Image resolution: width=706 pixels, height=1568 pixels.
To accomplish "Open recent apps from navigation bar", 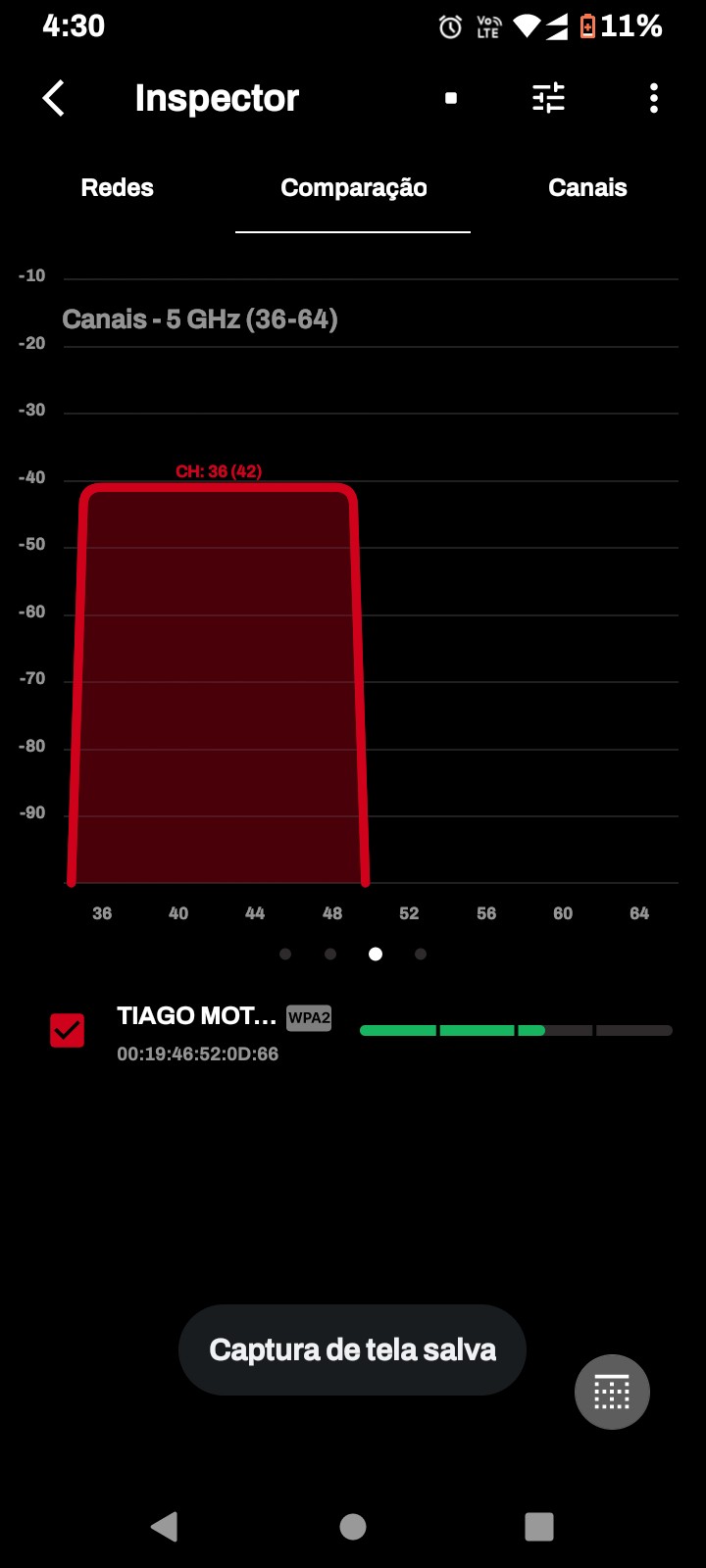I will tap(539, 1526).
